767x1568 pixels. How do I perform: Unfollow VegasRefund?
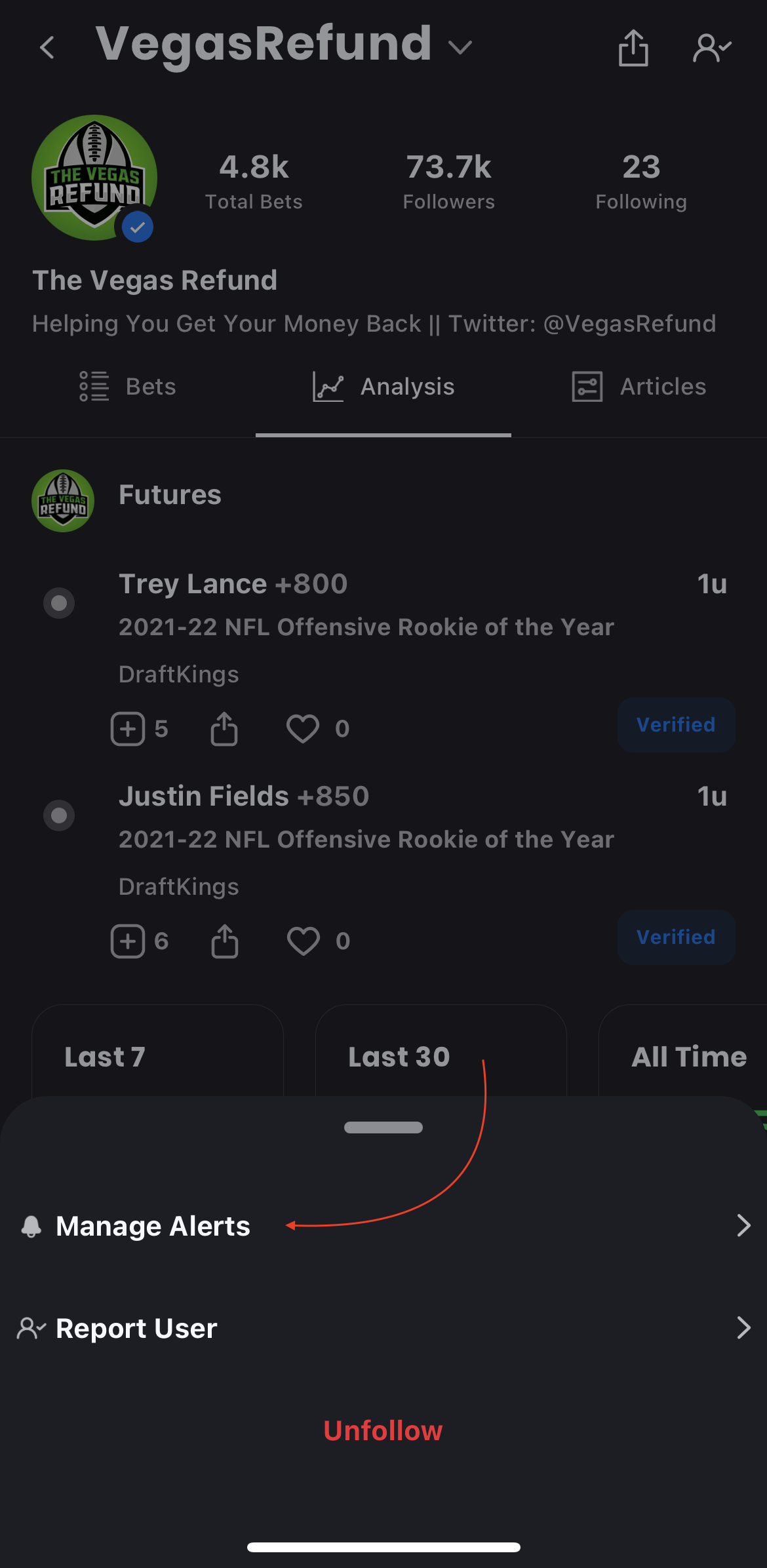[383, 1430]
